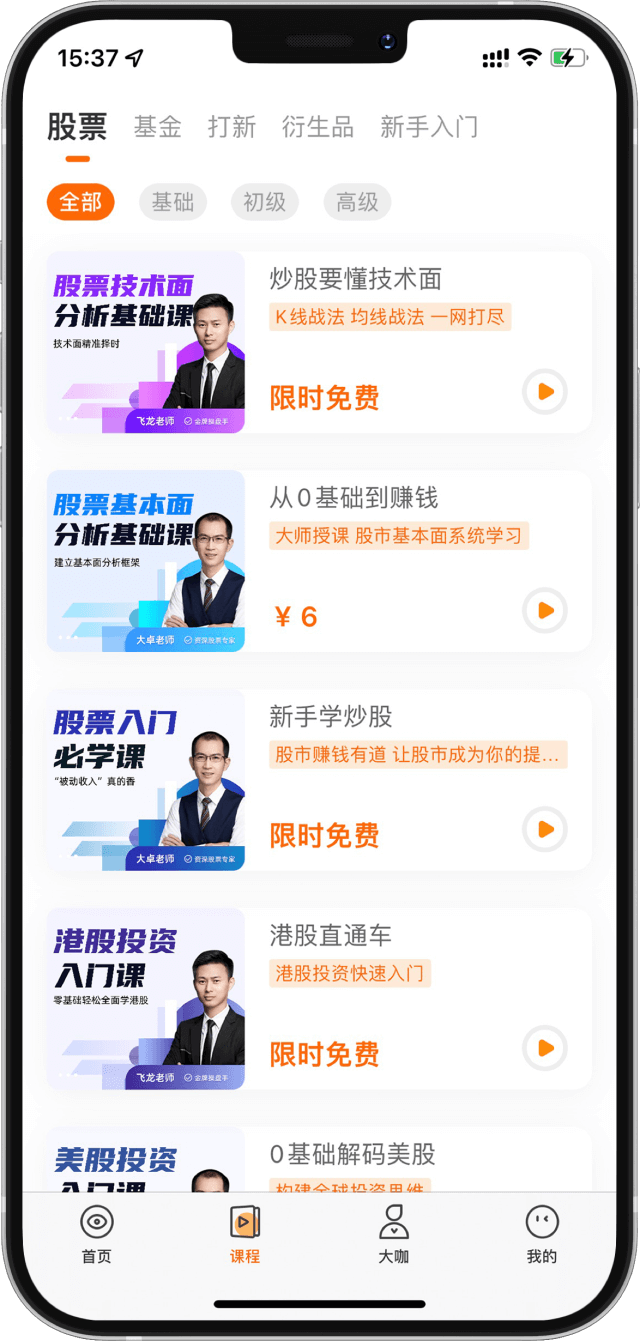Play the 炒股要懂技术面 course

click(545, 392)
